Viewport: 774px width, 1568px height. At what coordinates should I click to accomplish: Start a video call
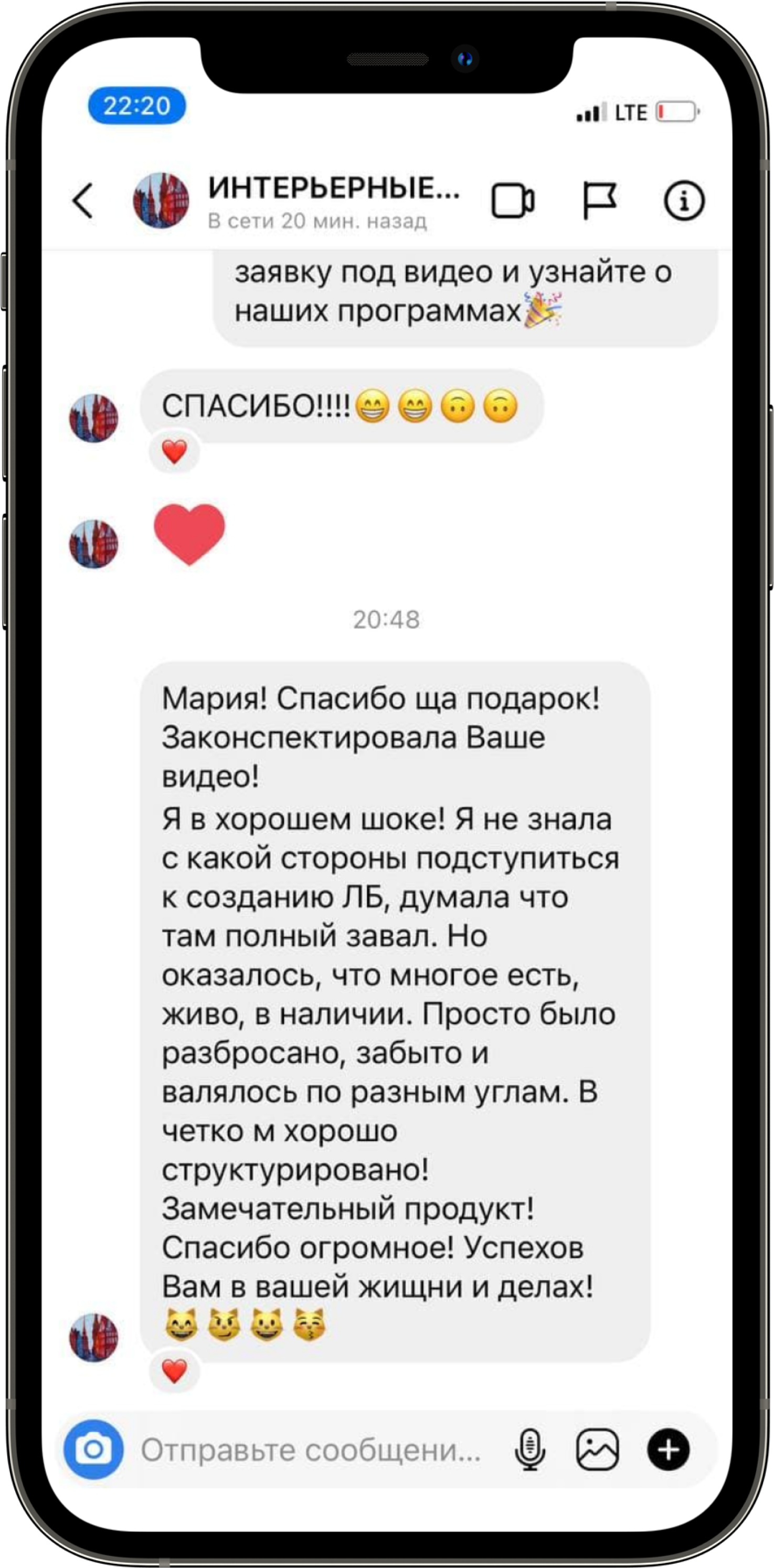513,202
